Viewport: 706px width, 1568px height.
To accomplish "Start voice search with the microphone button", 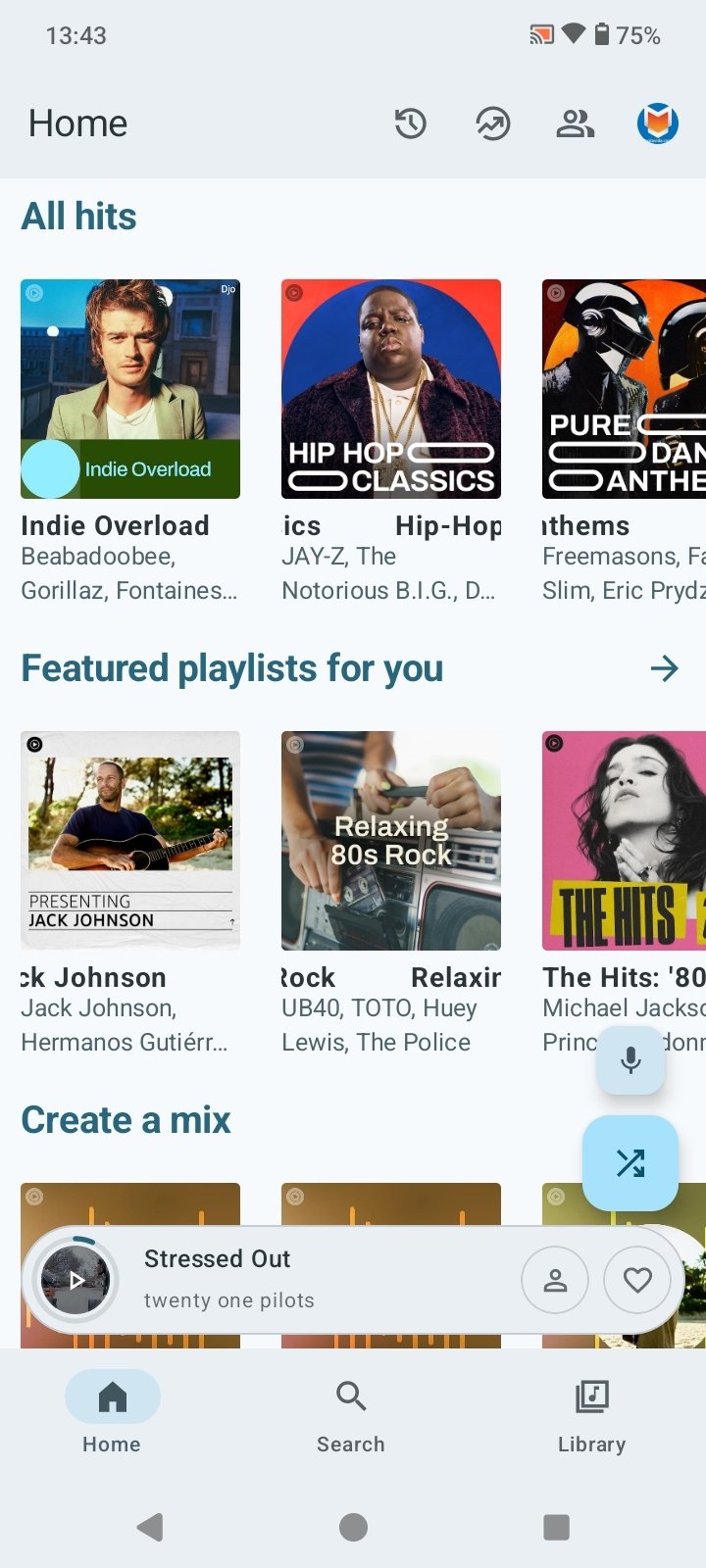I will pyautogui.click(x=630, y=1059).
